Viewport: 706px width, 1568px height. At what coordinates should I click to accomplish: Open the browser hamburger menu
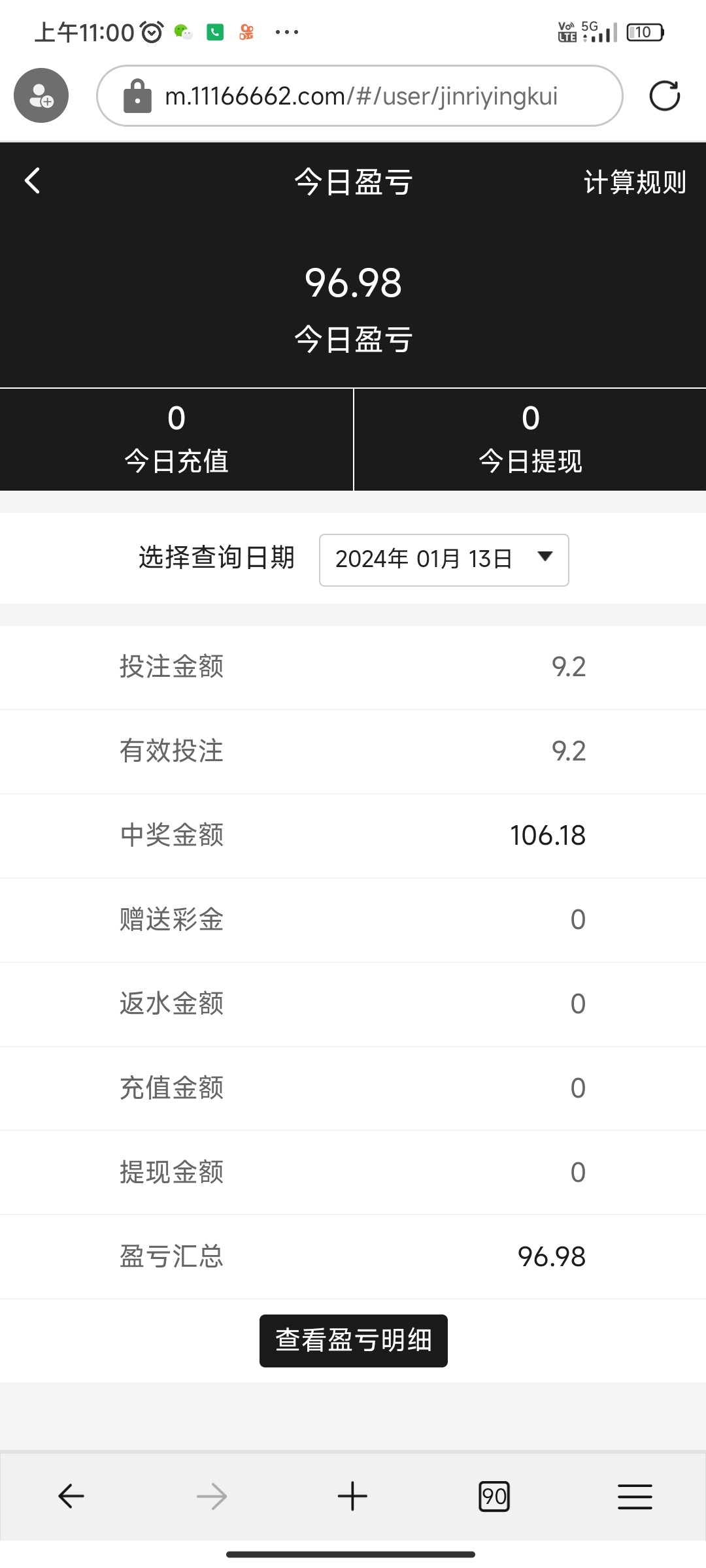click(635, 1496)
